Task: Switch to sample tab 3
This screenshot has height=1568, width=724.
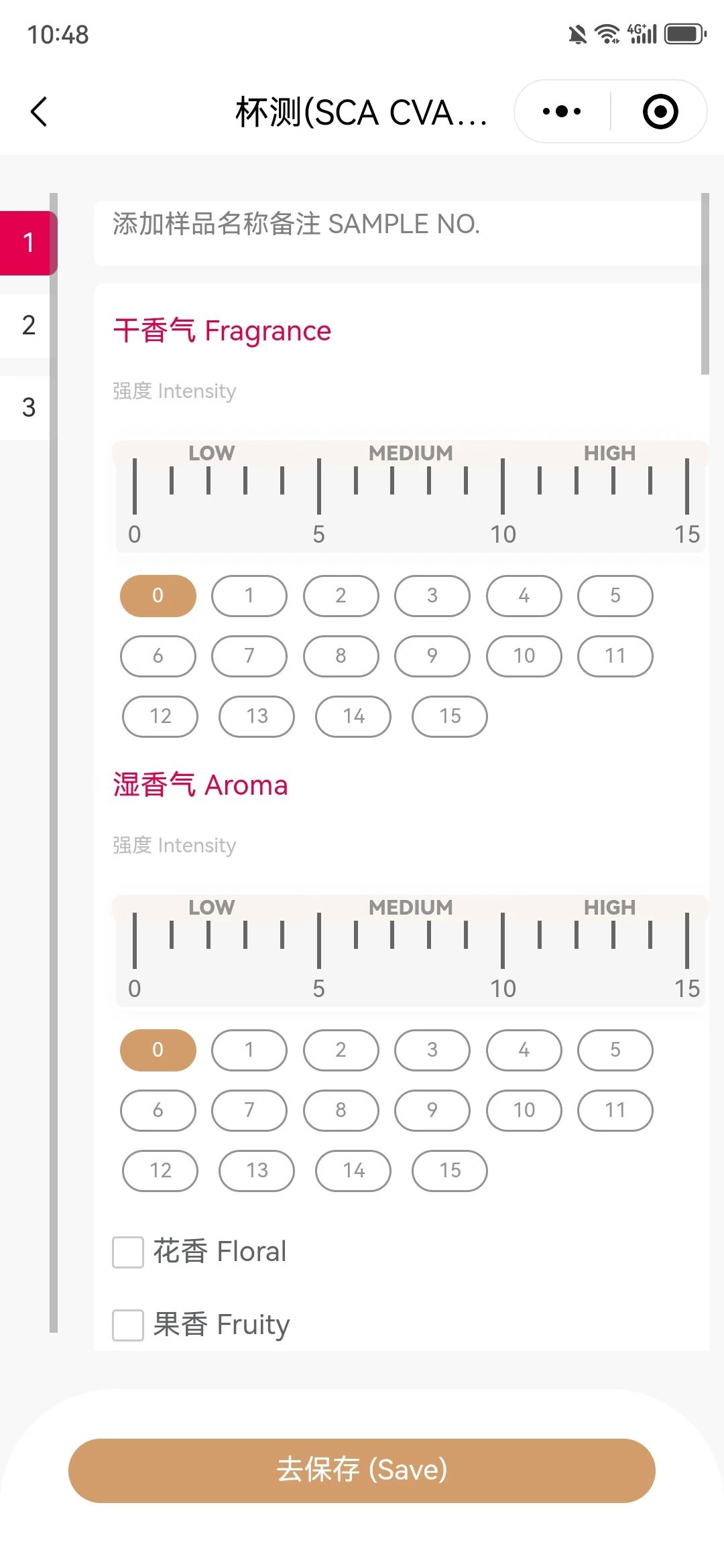Action: coord(28,407)
